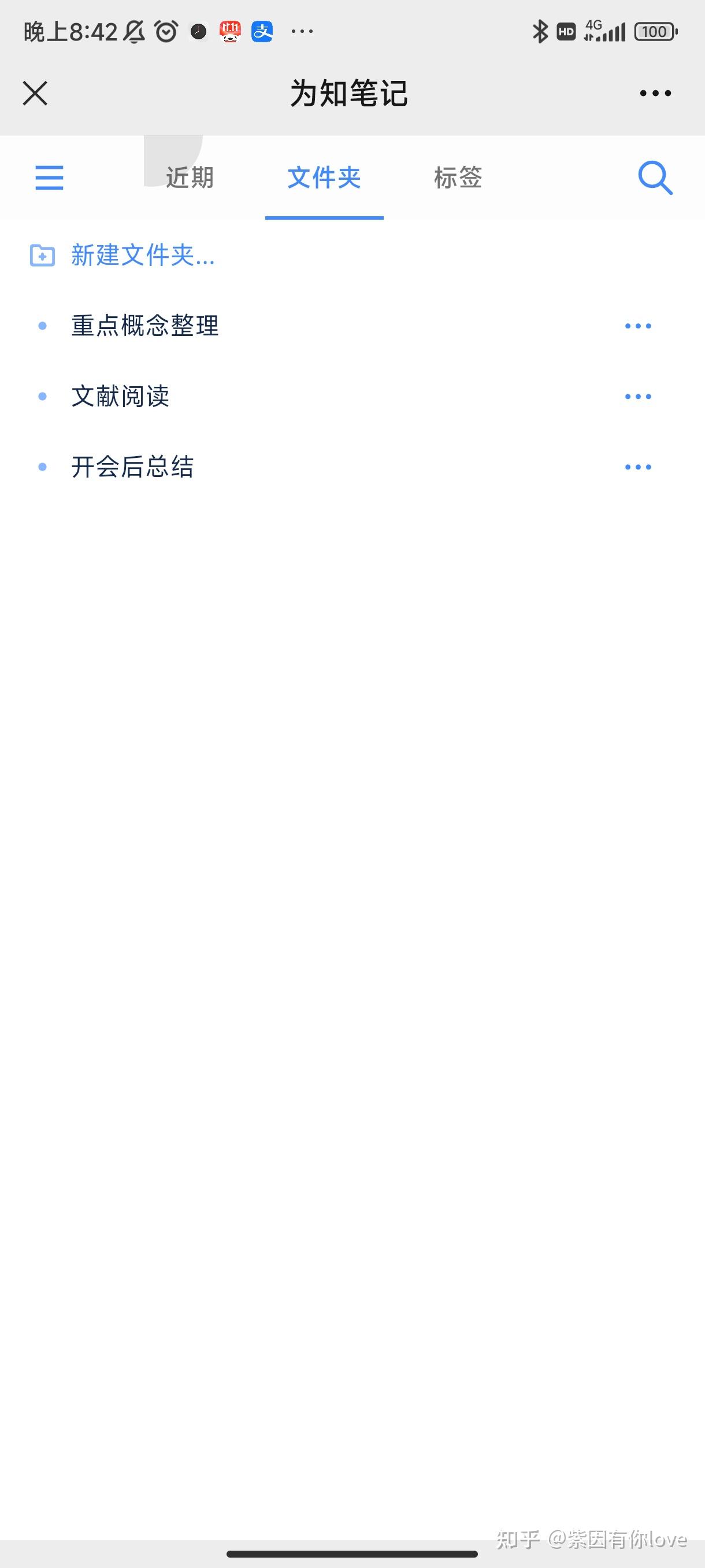Viewport: 705px width, 1568px height.
Task: Open the 开会后总结 folder
Action: point(132,467)
